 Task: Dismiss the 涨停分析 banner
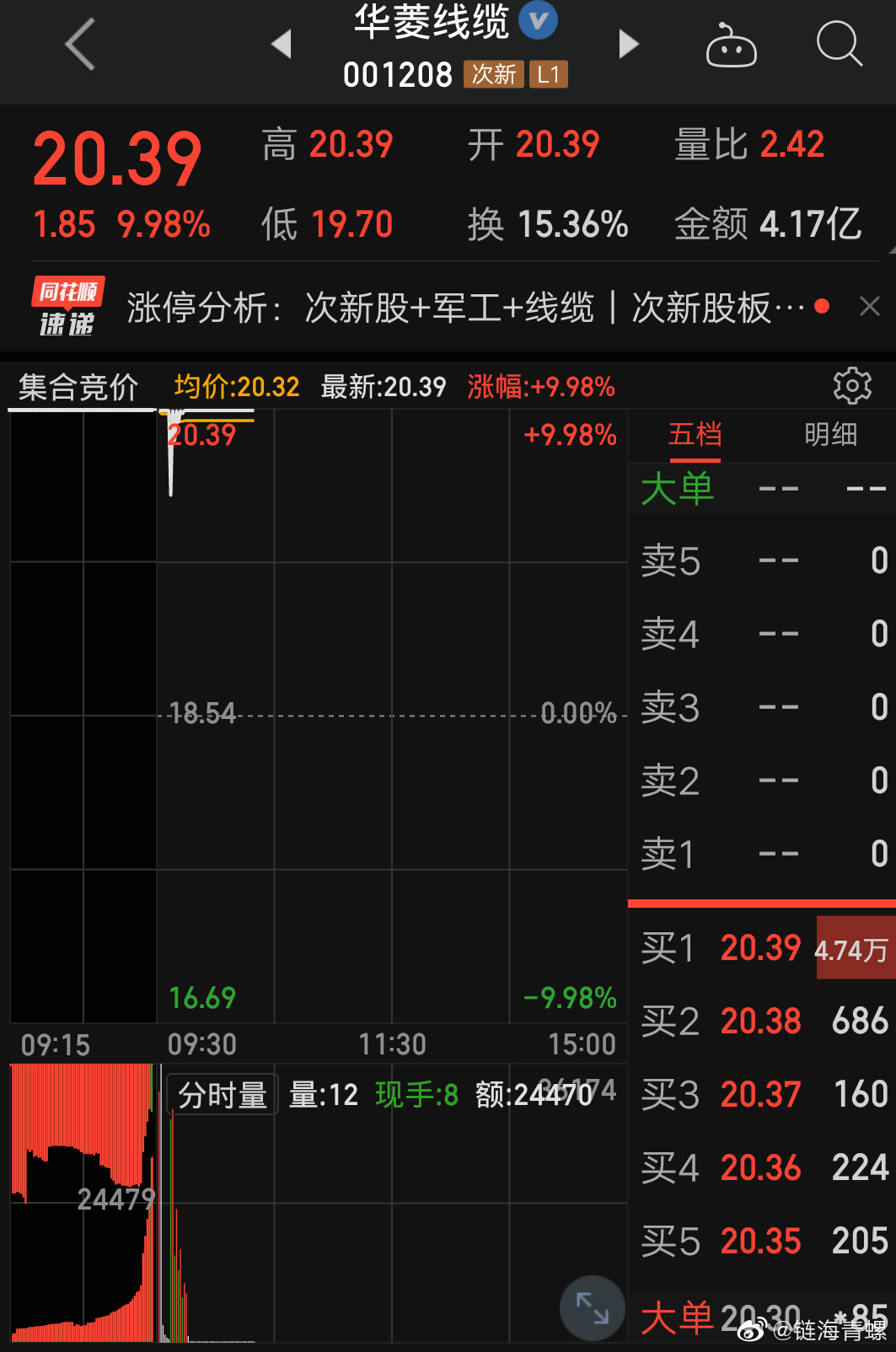(x=869, y=307)
